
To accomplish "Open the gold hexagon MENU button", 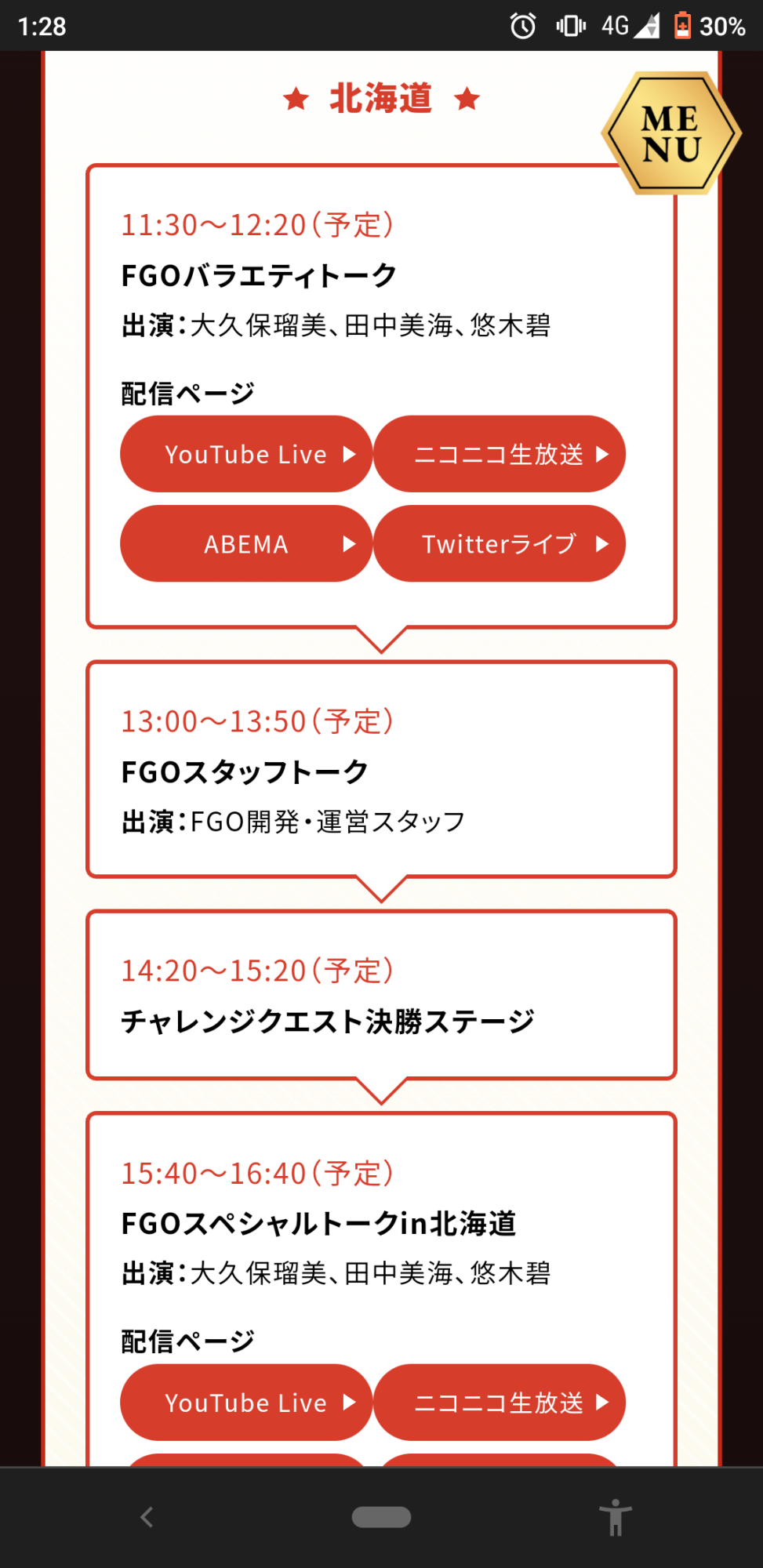I will pos(670,133).
